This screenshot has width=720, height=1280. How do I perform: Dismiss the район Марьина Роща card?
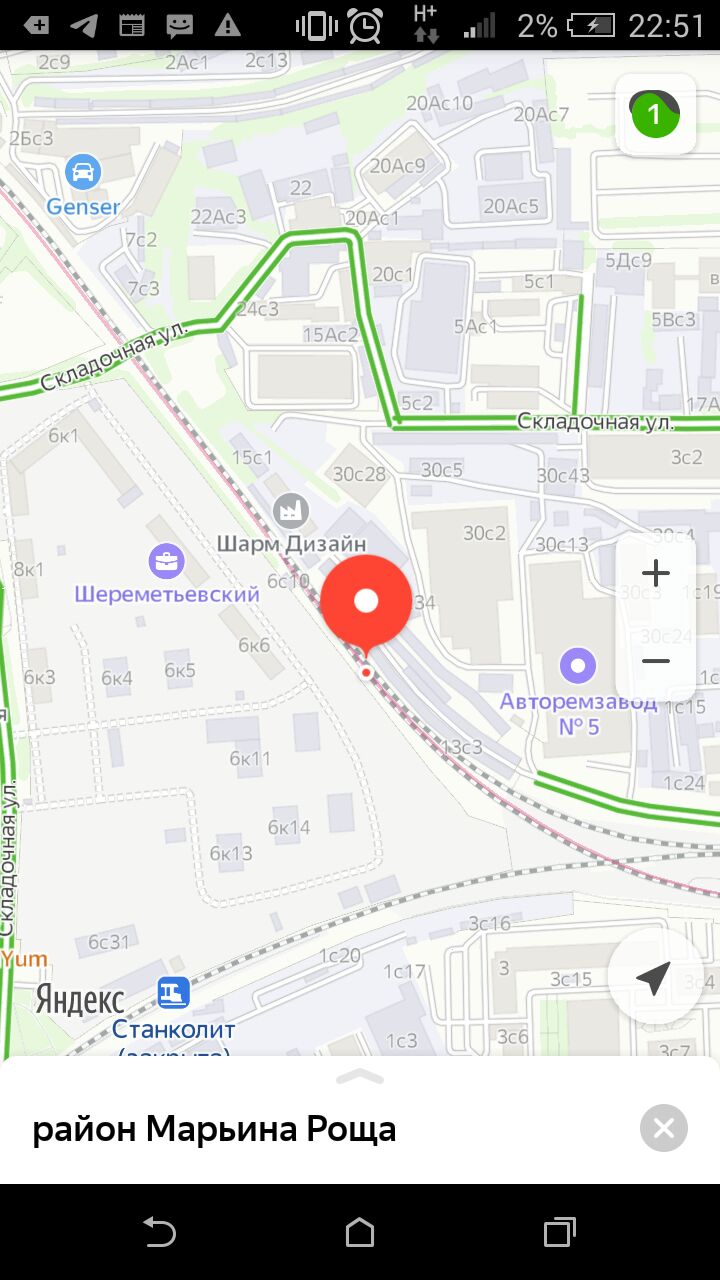664,1129
